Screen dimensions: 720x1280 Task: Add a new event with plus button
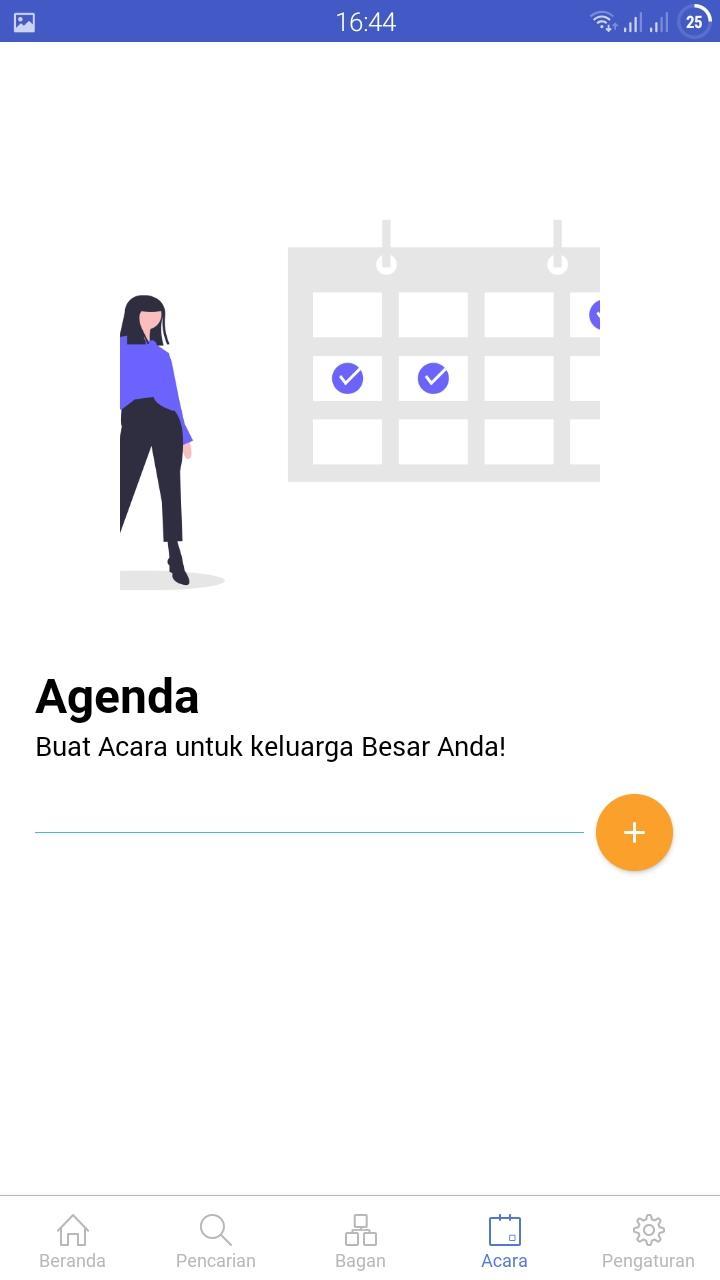click(634, 832)
